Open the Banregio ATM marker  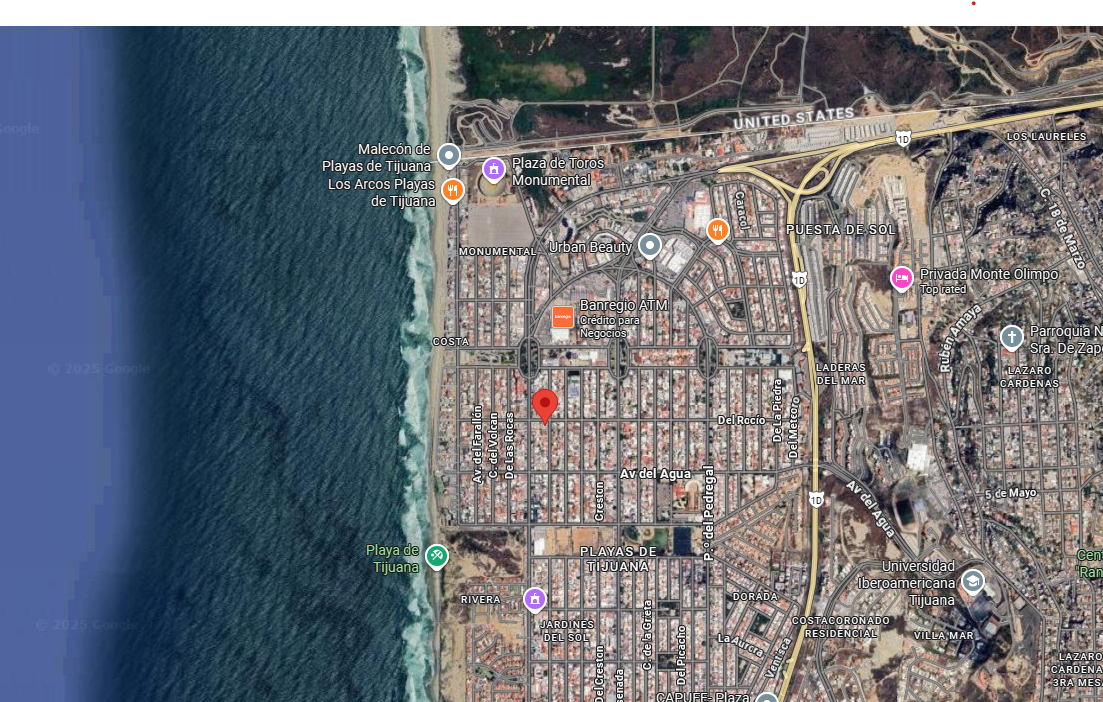[563, 317]
